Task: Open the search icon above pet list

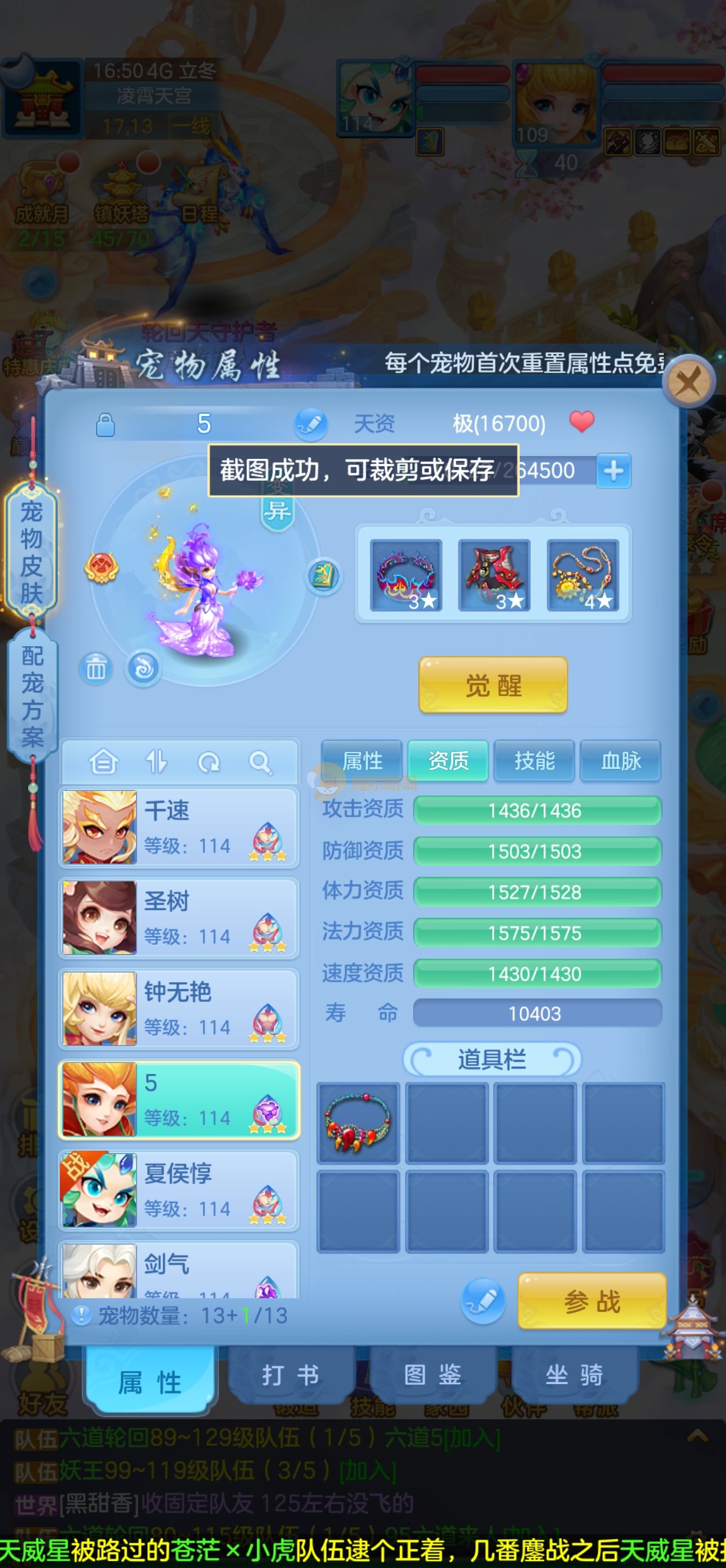Action: pyautogui.click(x=260, y=762)
